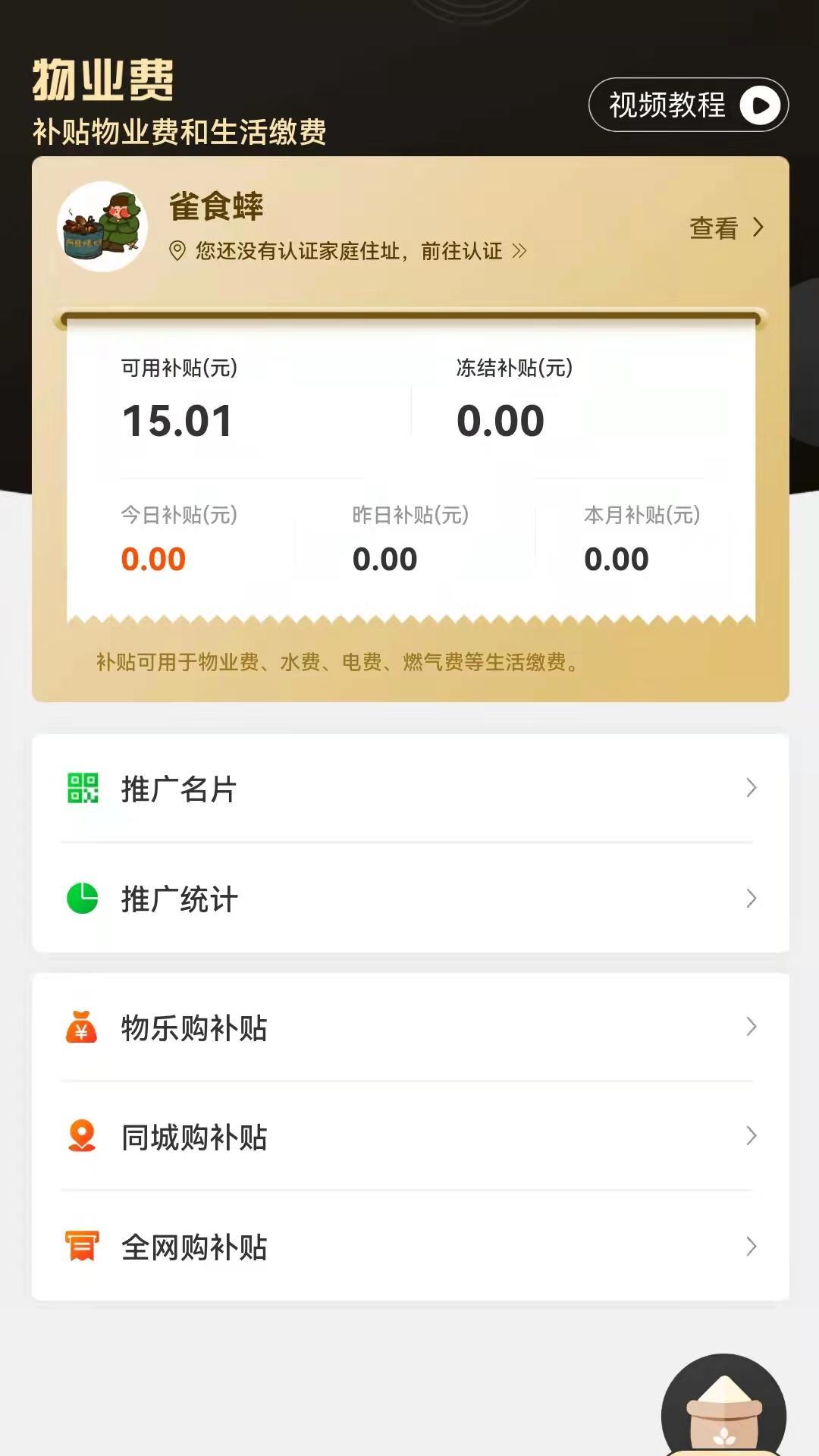This screenshot has height=1456, width=819.
Task: Expand the 同城购补贴 row arrow
Action: (752, 1137)
